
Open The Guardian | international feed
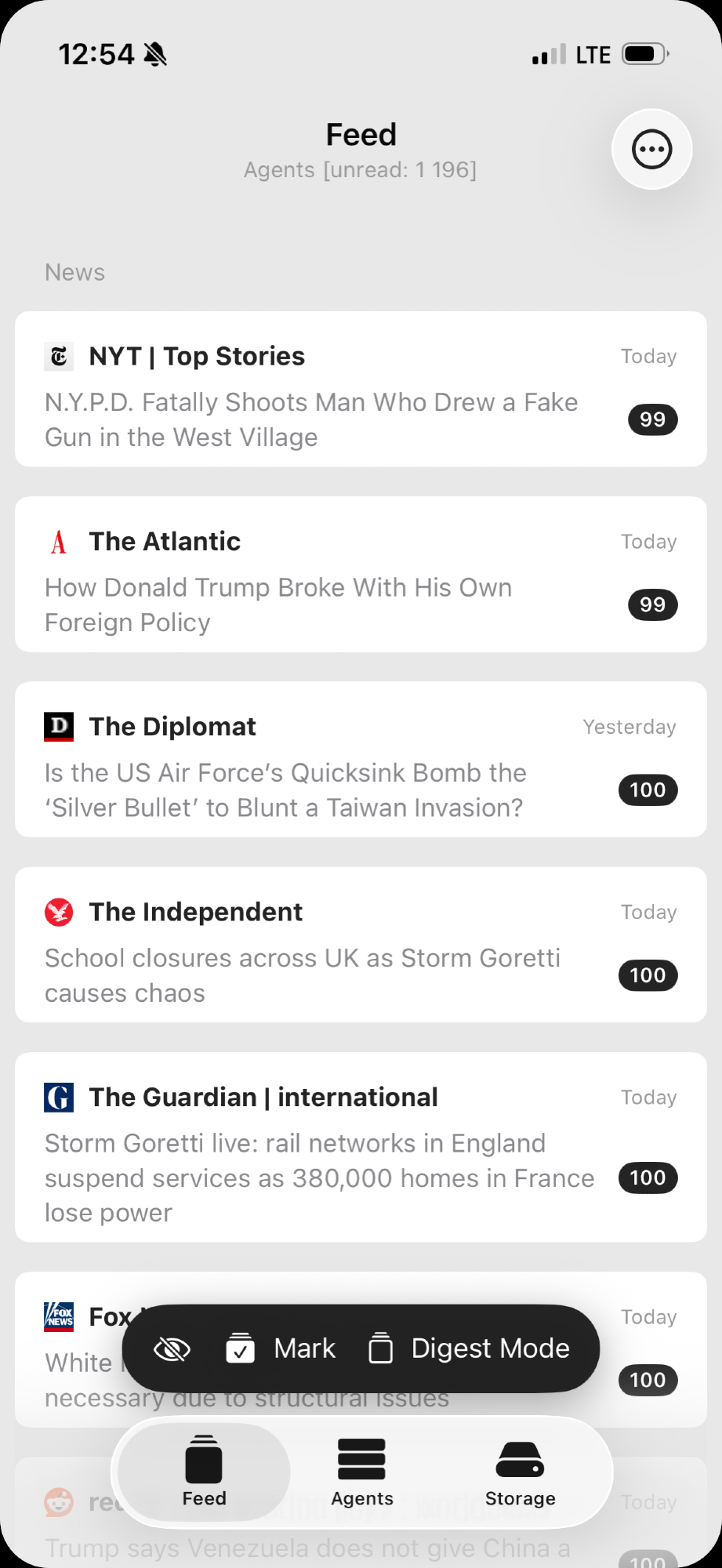point(361,1146)
